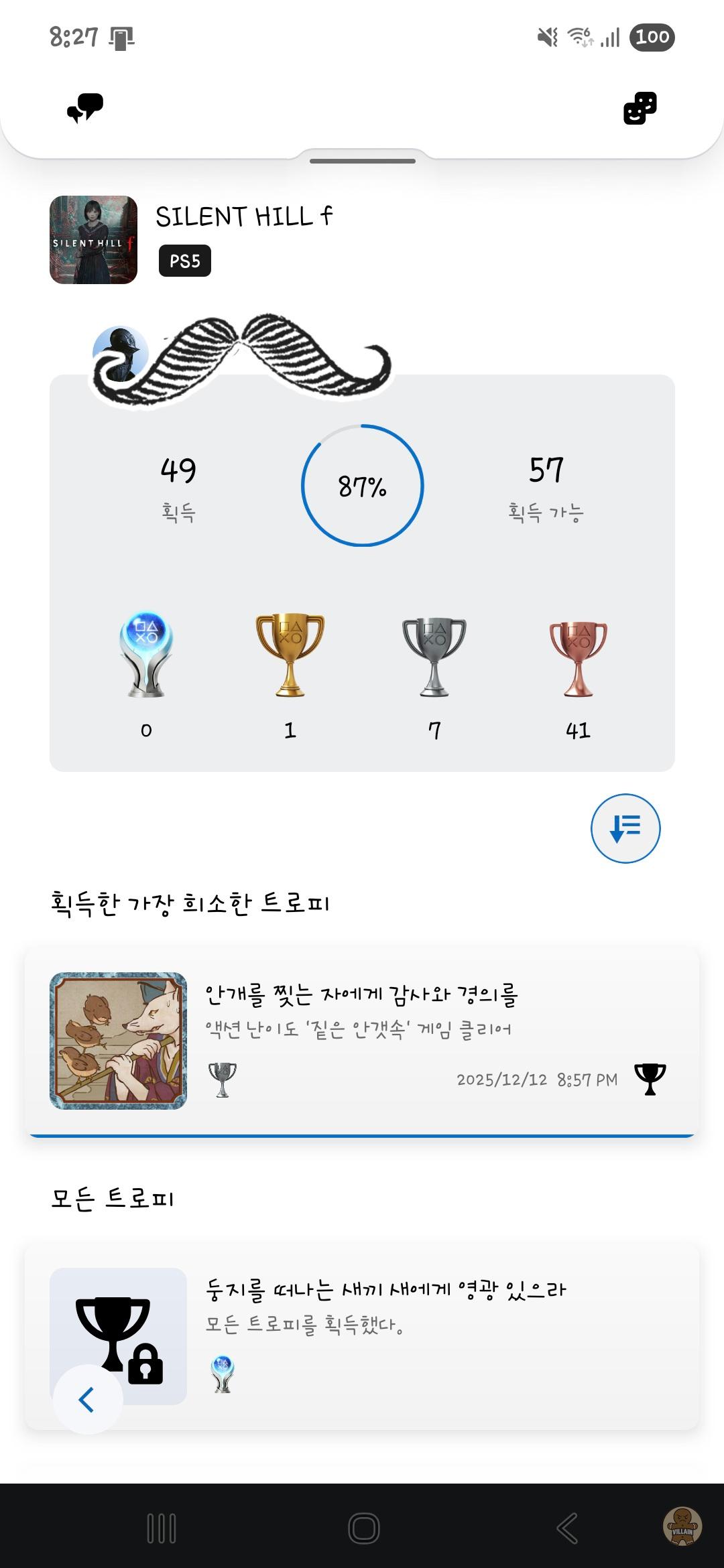Open the chat bubbles icon
The image size is (724, 1568).
[85, 108]
